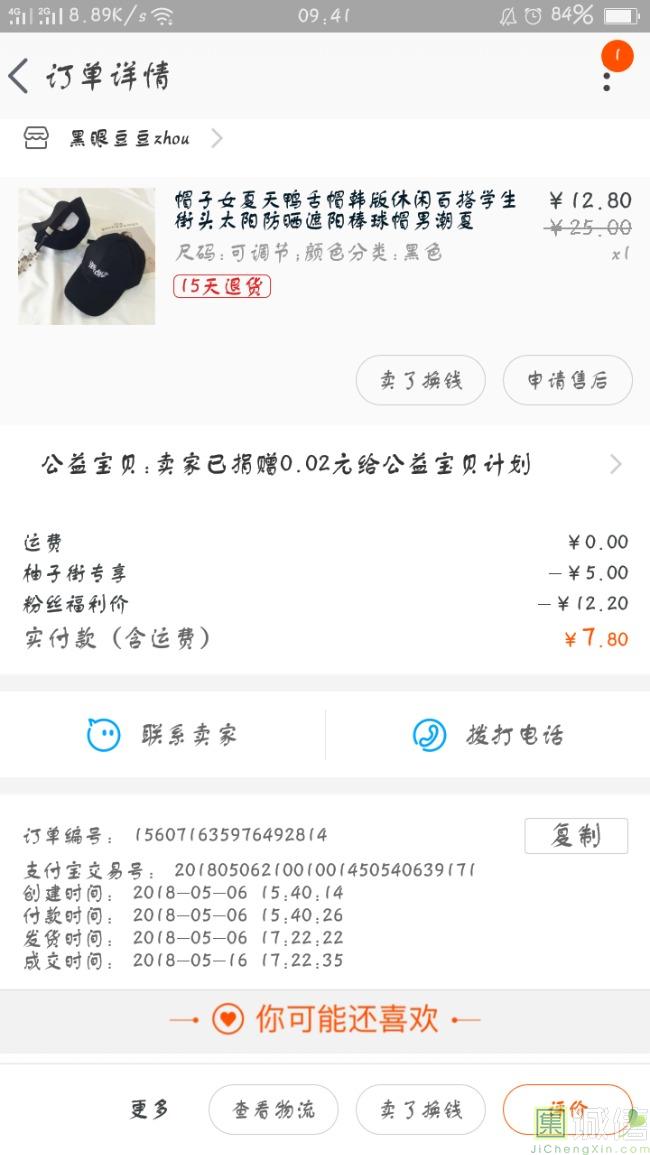Viewport: 650px width, 1155px height.
Task: View shipping tracking via 查看物流
Action: (273, 1109)
